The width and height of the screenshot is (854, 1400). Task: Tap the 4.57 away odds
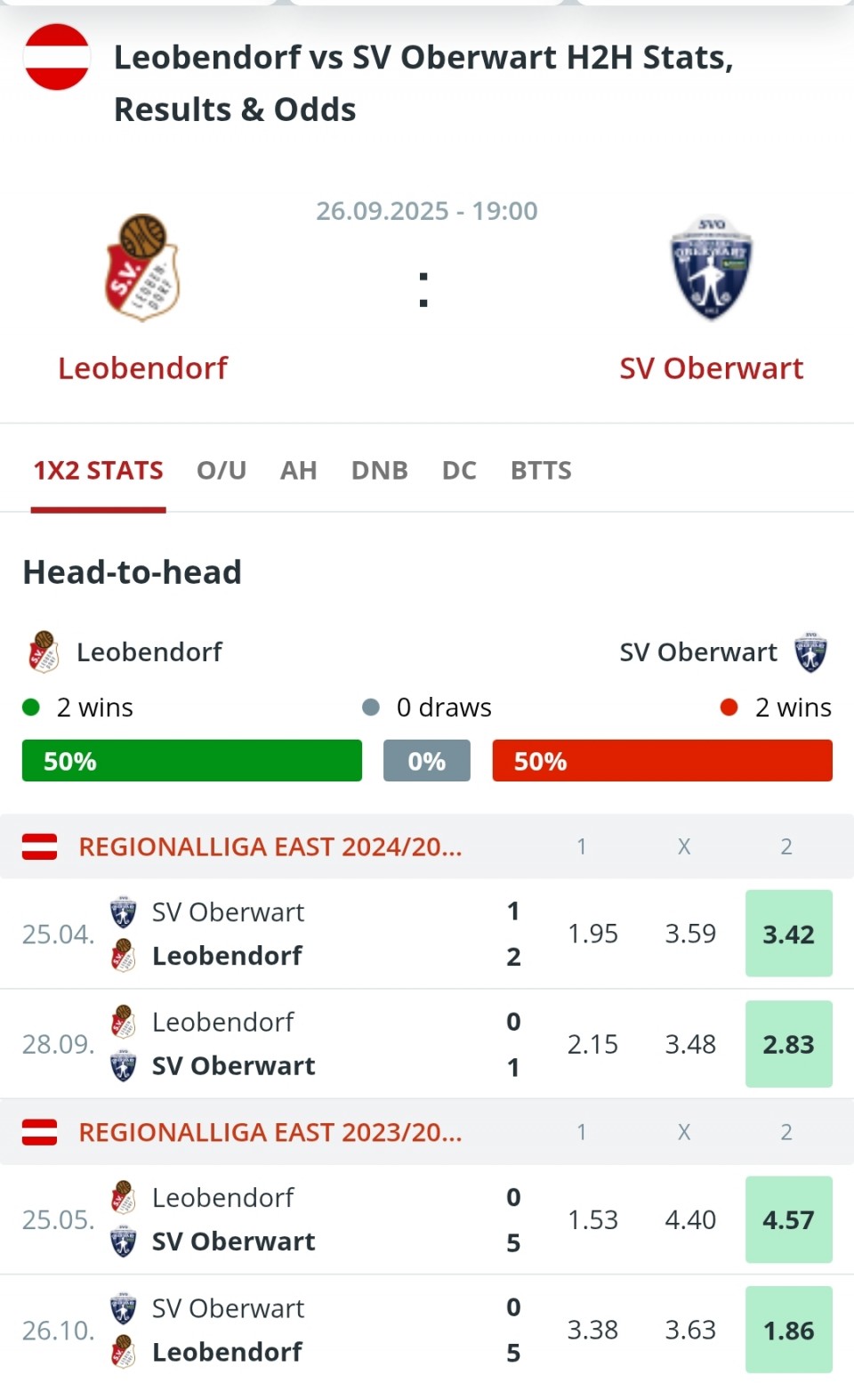pyautogui.click(x=788, y=1219)
